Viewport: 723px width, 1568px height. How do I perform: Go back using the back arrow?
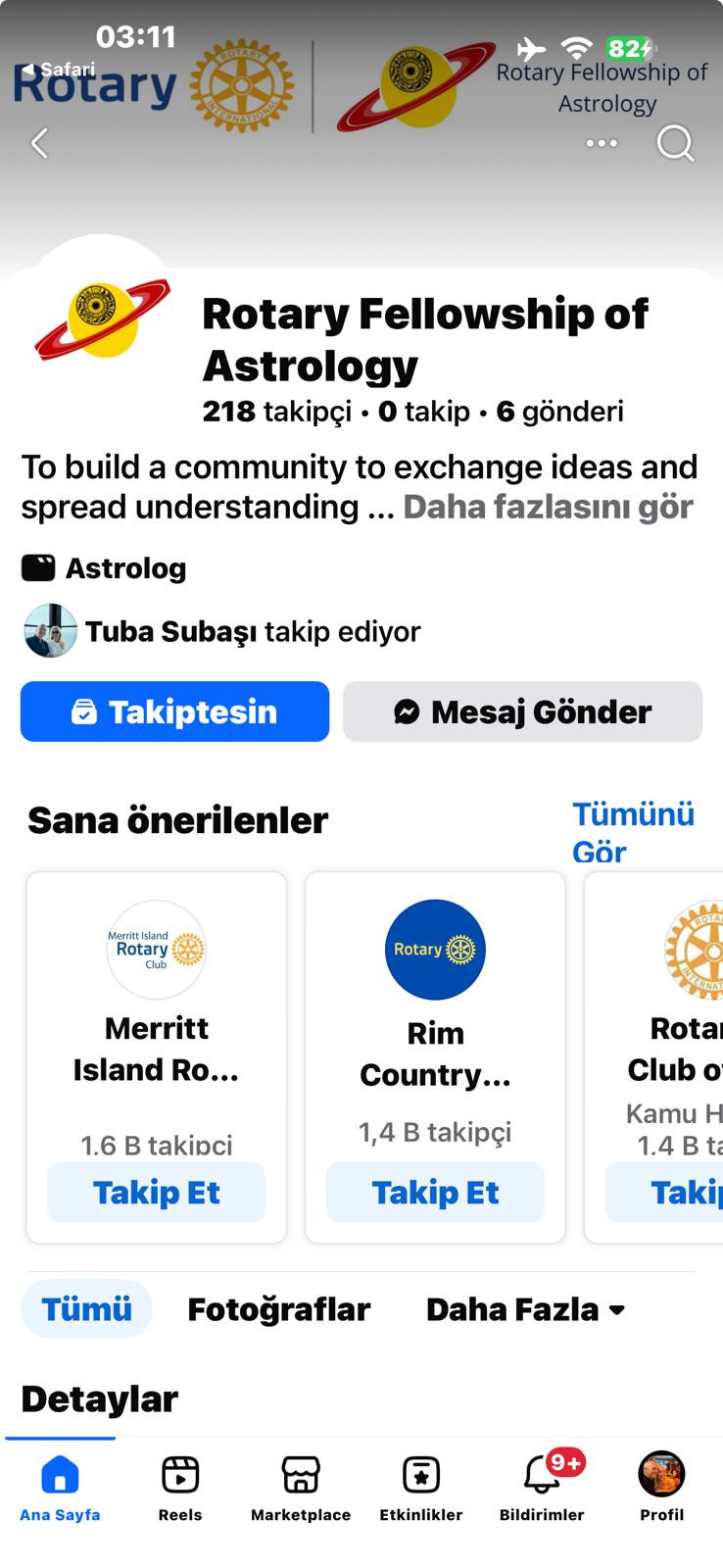pyautogui.click(x=38, y=143)
